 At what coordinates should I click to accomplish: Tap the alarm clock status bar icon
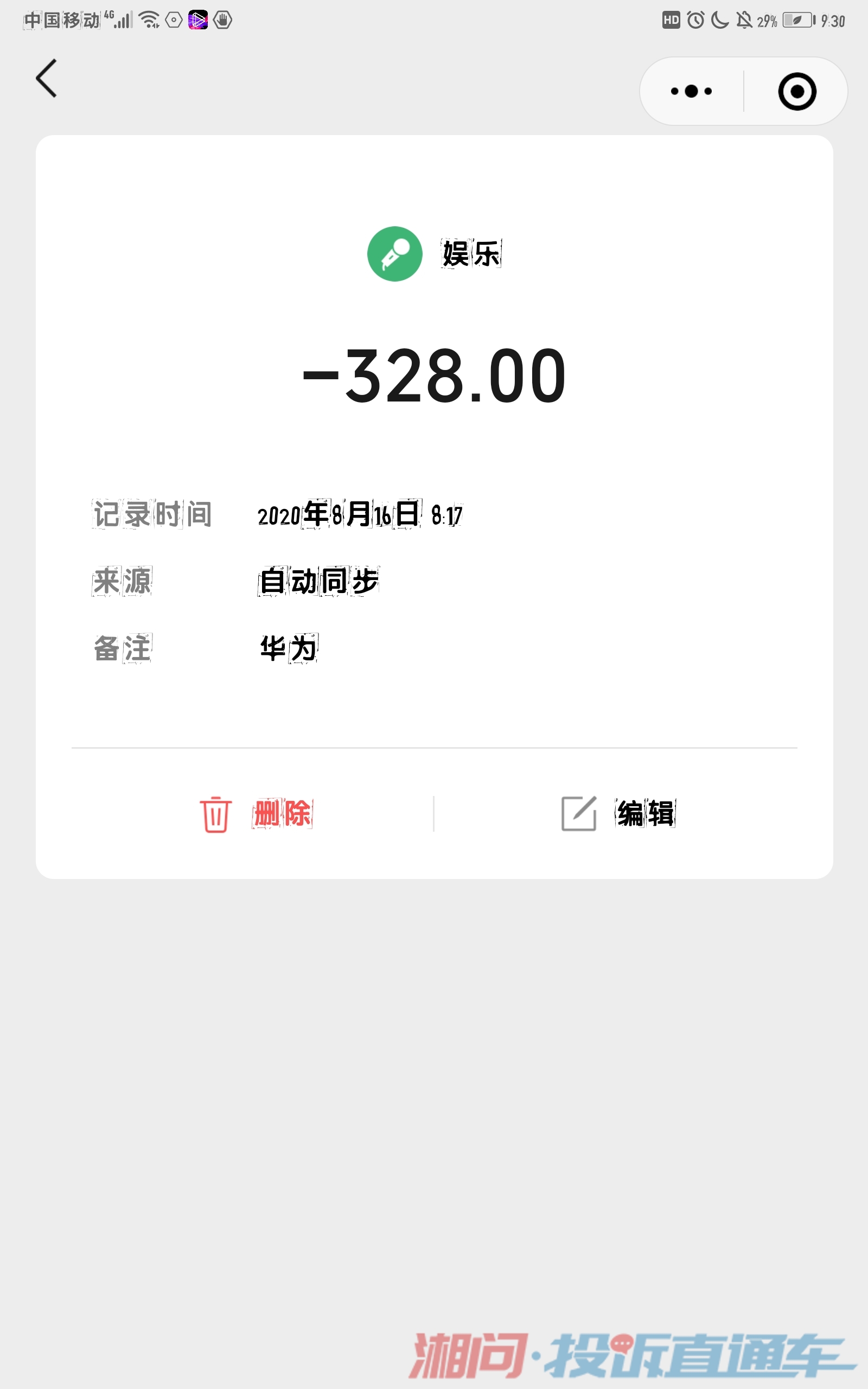tap(696, 20)
